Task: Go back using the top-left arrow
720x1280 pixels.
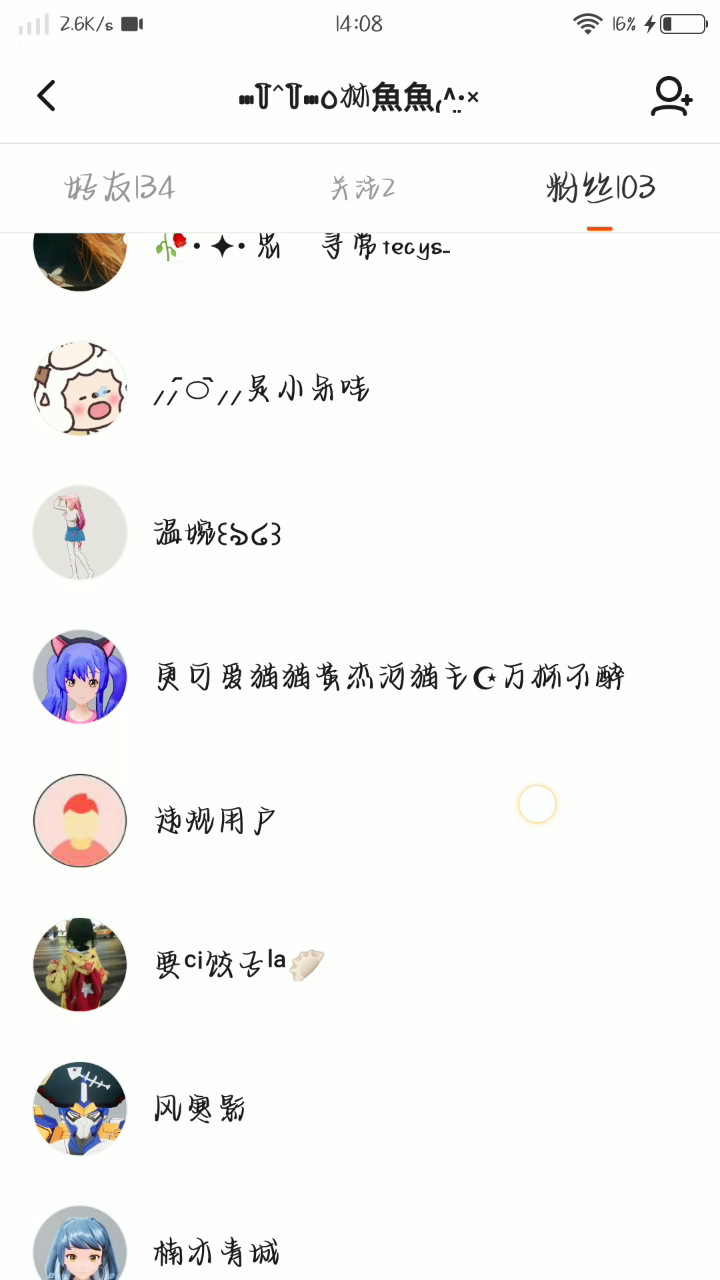Action: tap(46, 96)
